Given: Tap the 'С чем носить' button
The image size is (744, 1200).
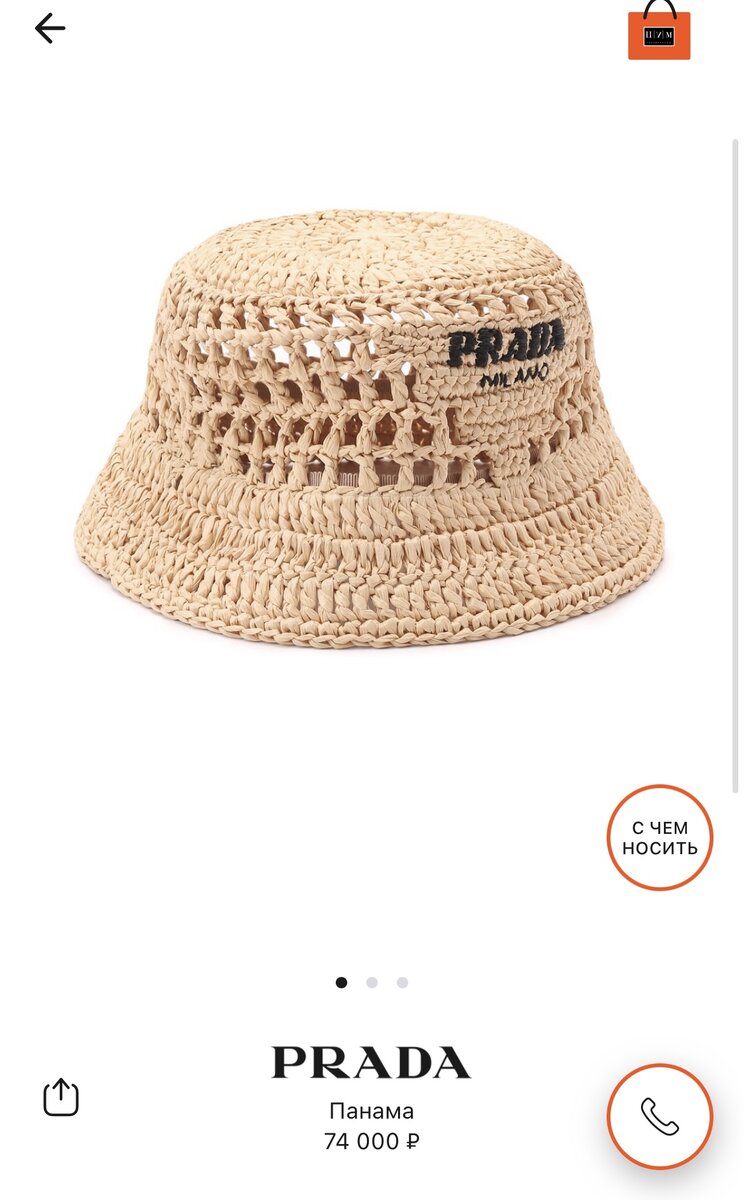Looking at the screenshot, I should pyautogui.click(x=659, y=838).
